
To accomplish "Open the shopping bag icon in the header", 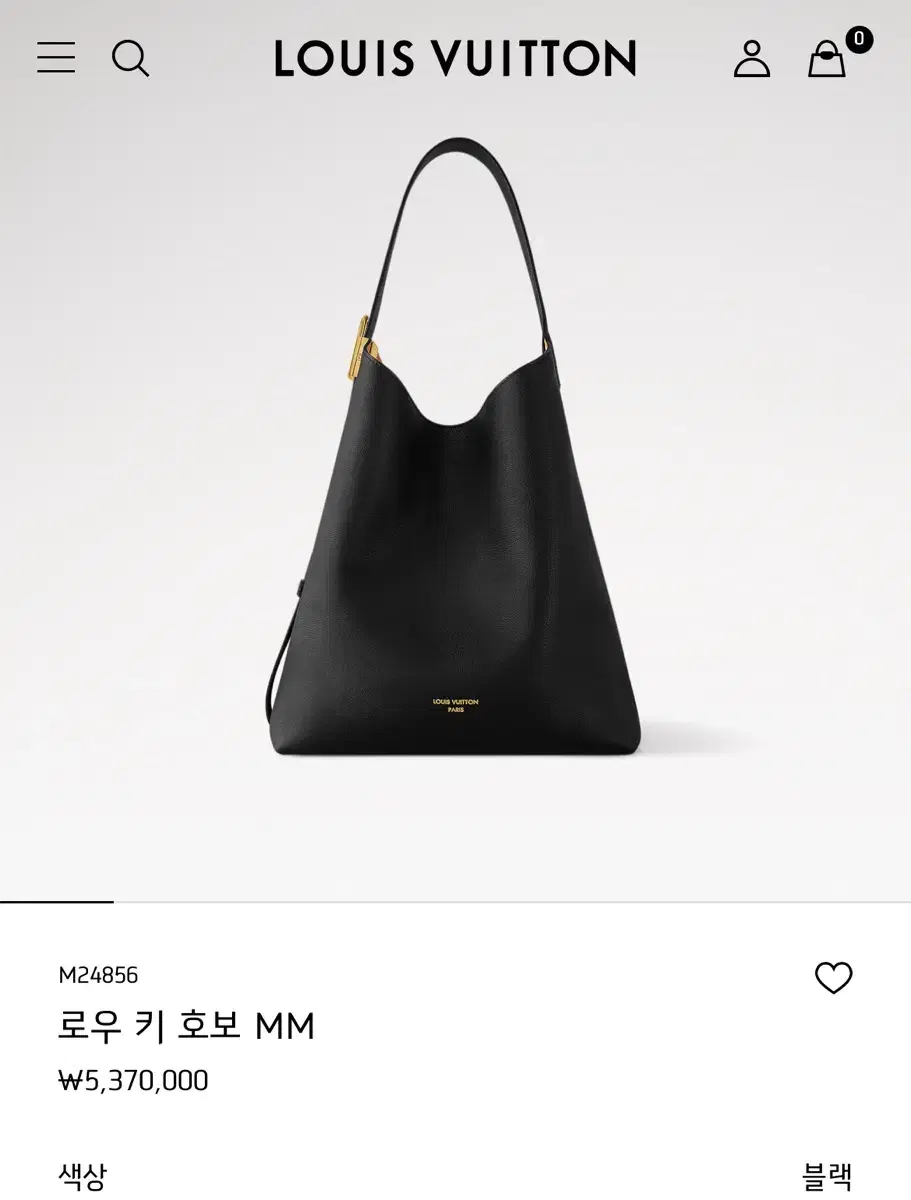I will click(x=828, y=60).
